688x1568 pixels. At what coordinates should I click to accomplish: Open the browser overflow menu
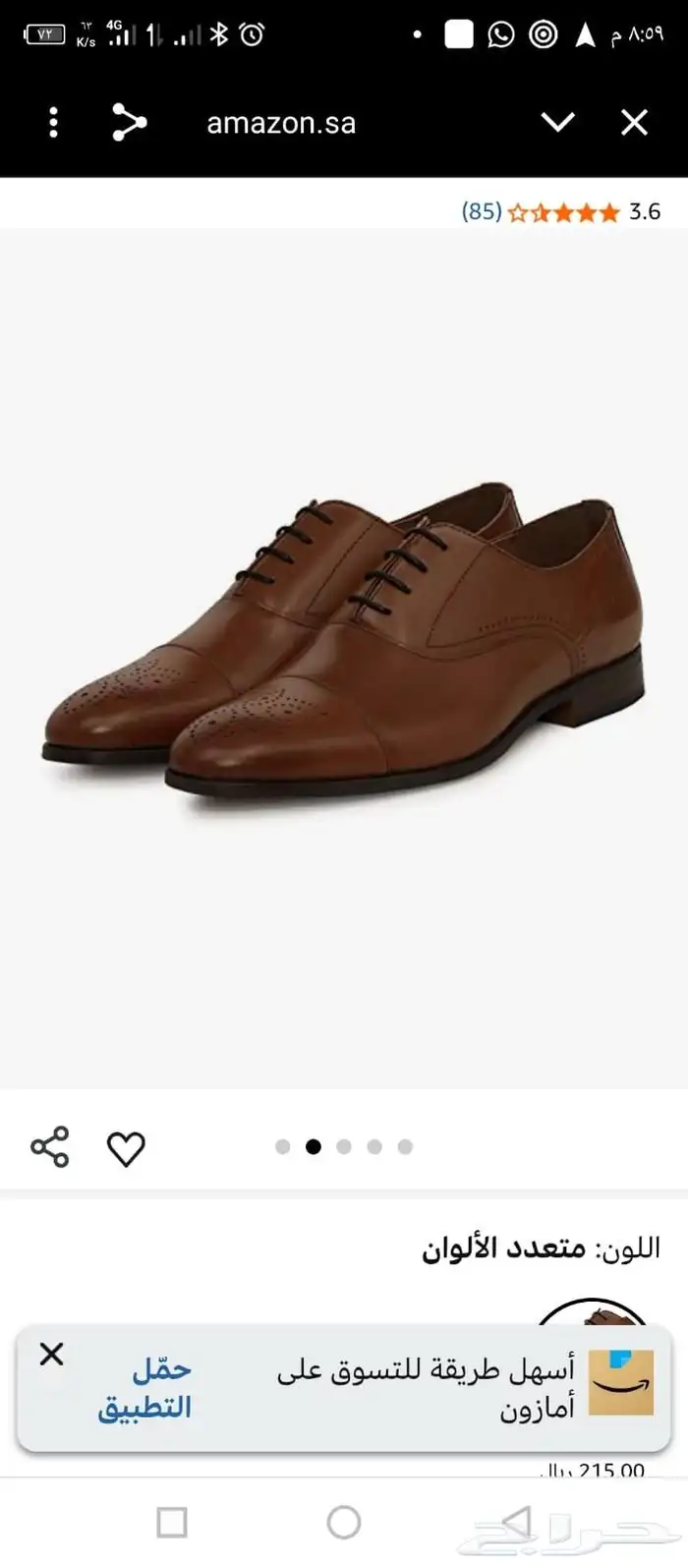tap(53, 123)
